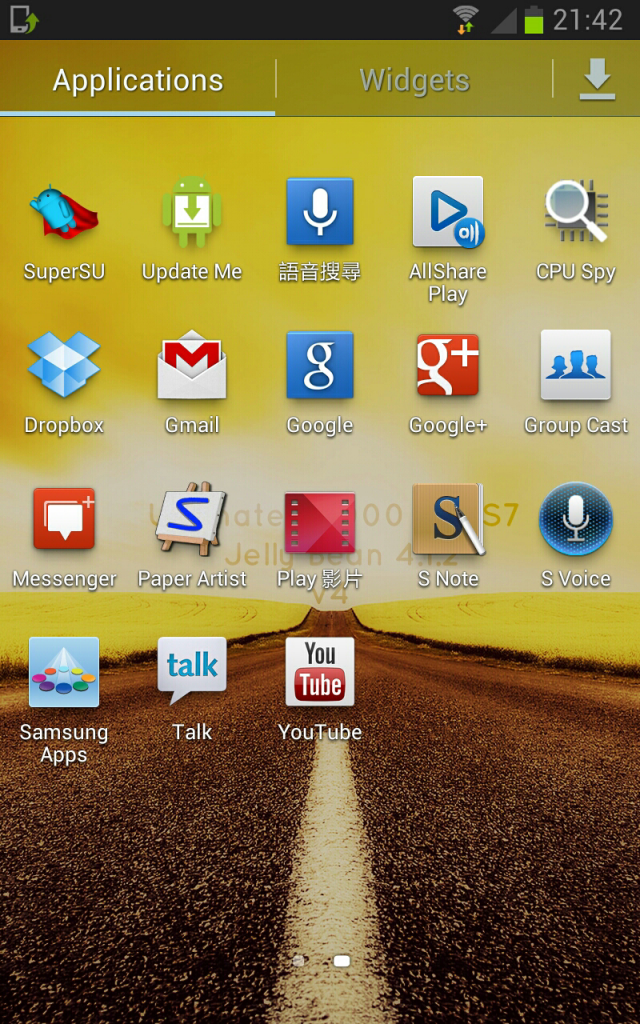Launch Paper Artist

[192, 520]
